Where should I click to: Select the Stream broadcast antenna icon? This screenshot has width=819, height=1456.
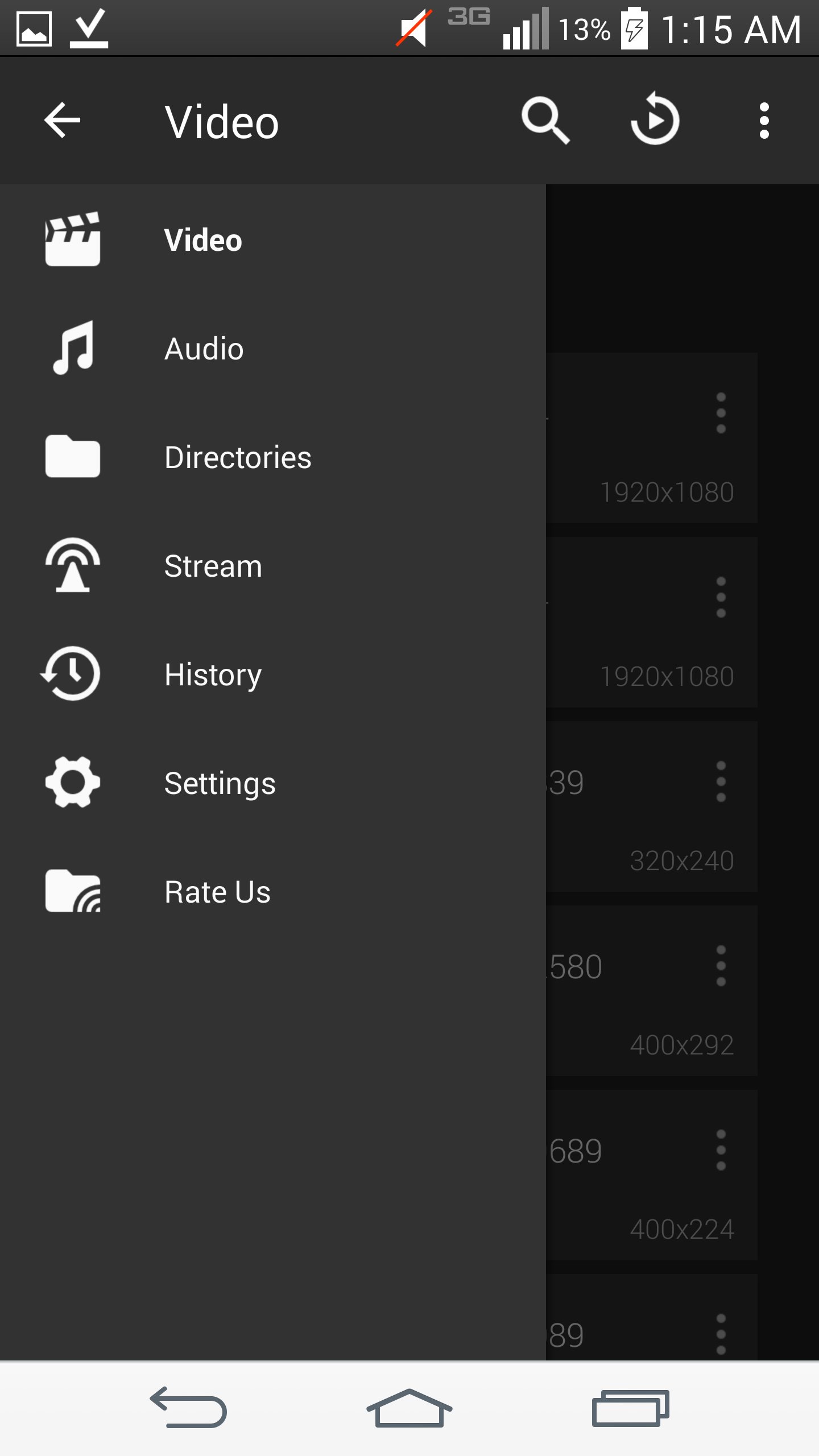coord(73,565)
